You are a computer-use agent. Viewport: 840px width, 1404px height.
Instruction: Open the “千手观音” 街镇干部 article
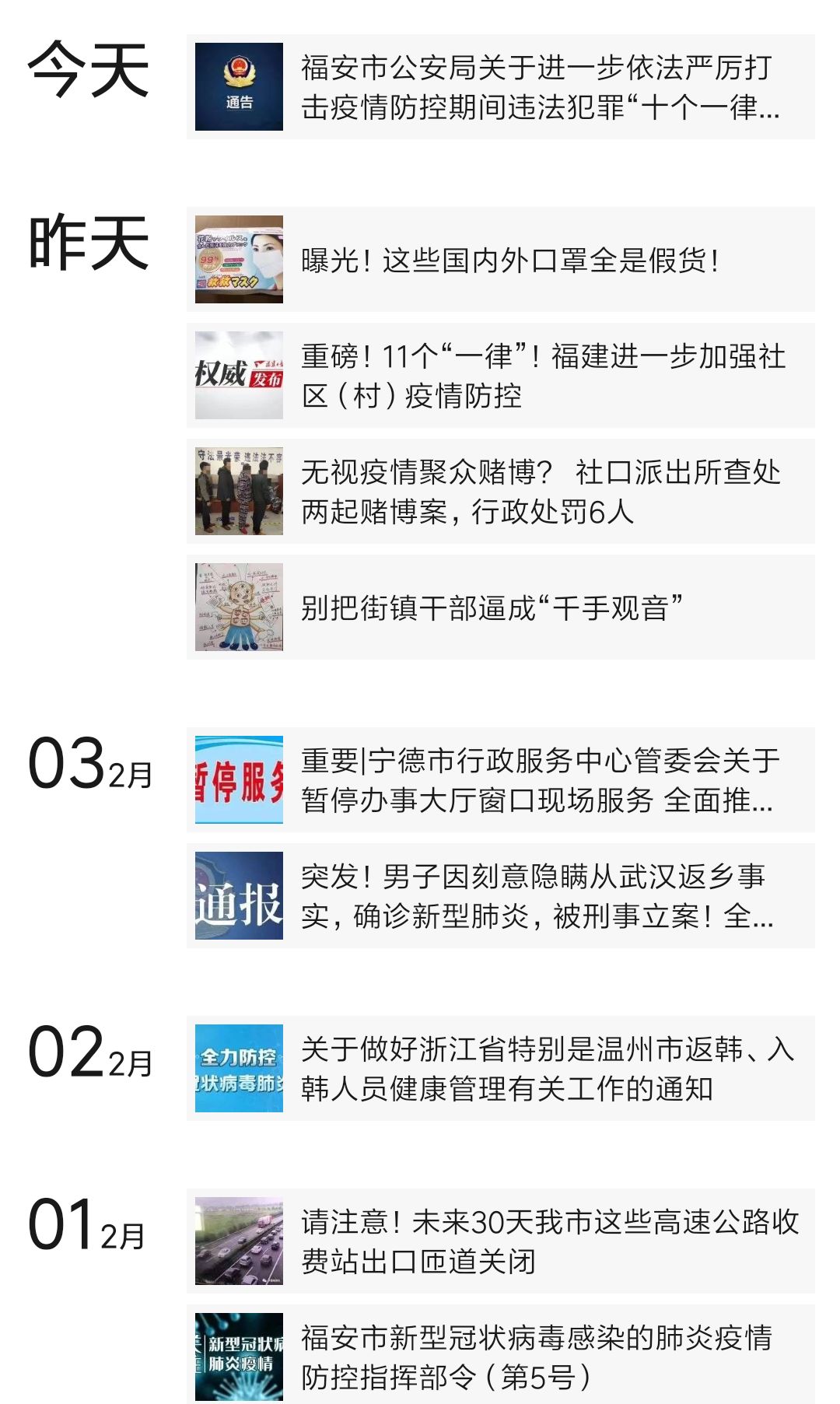pyautogui.click(x=501, y=607)
